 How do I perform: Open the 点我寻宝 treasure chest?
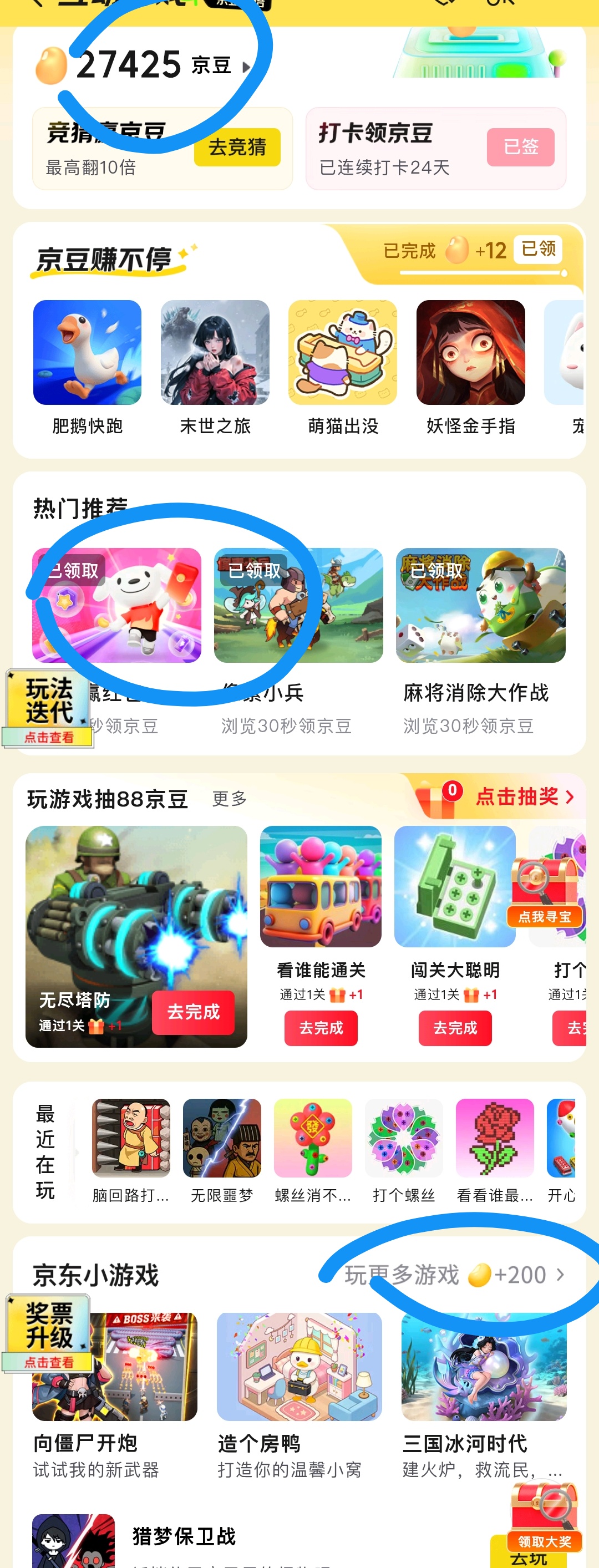tap(544, 892)
